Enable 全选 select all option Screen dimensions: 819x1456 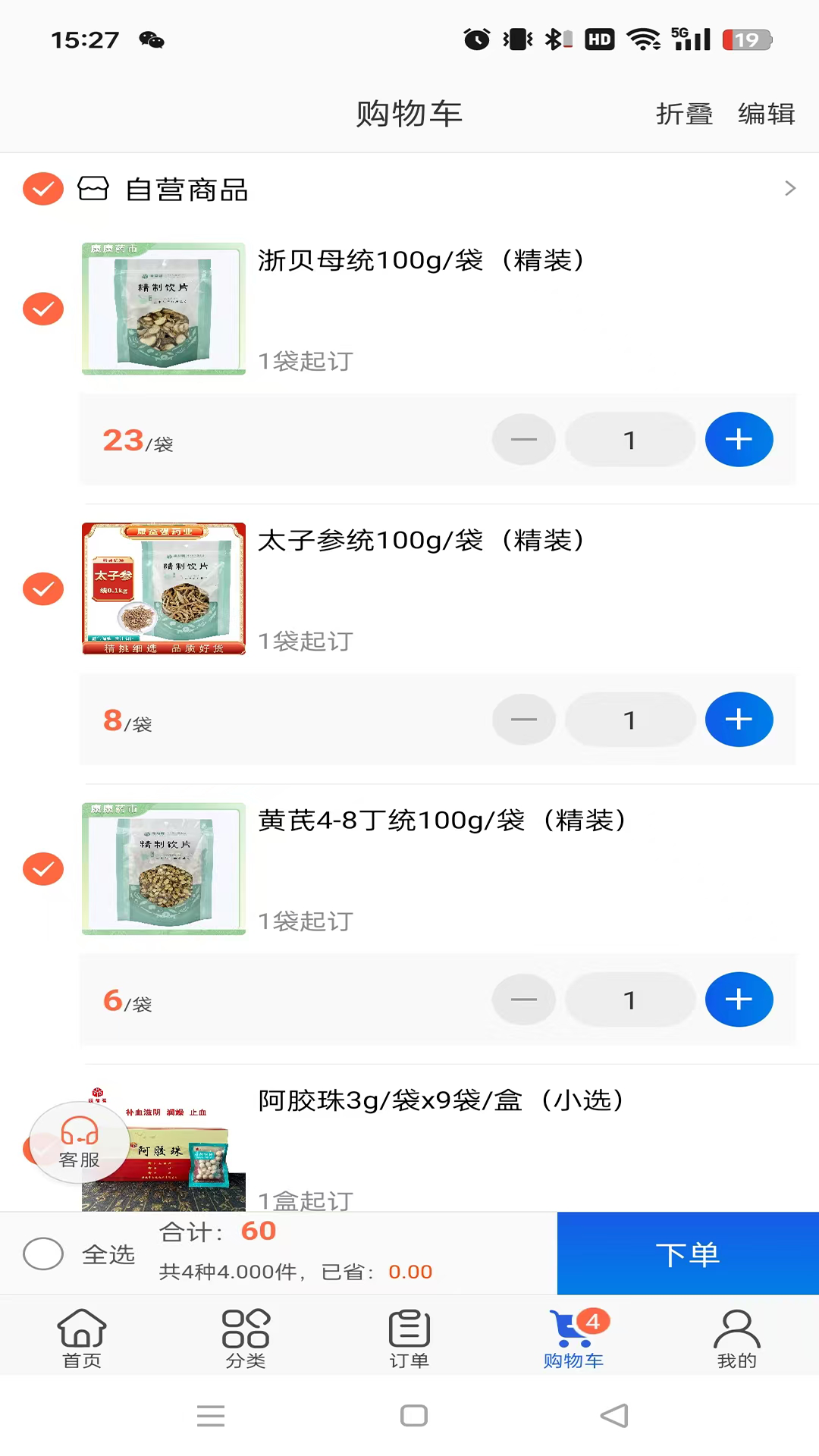tap(43, 1254)
